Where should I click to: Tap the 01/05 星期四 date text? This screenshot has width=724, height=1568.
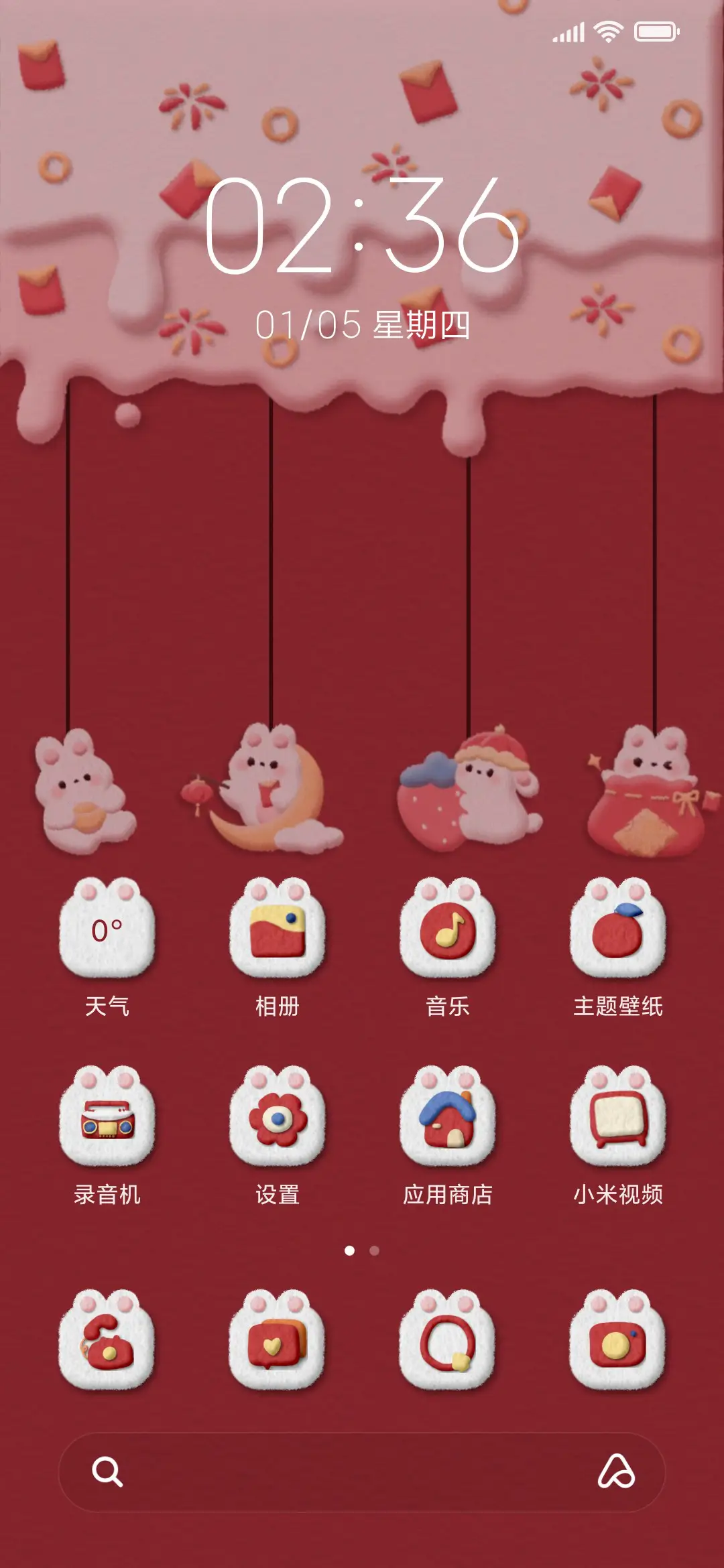362,324
